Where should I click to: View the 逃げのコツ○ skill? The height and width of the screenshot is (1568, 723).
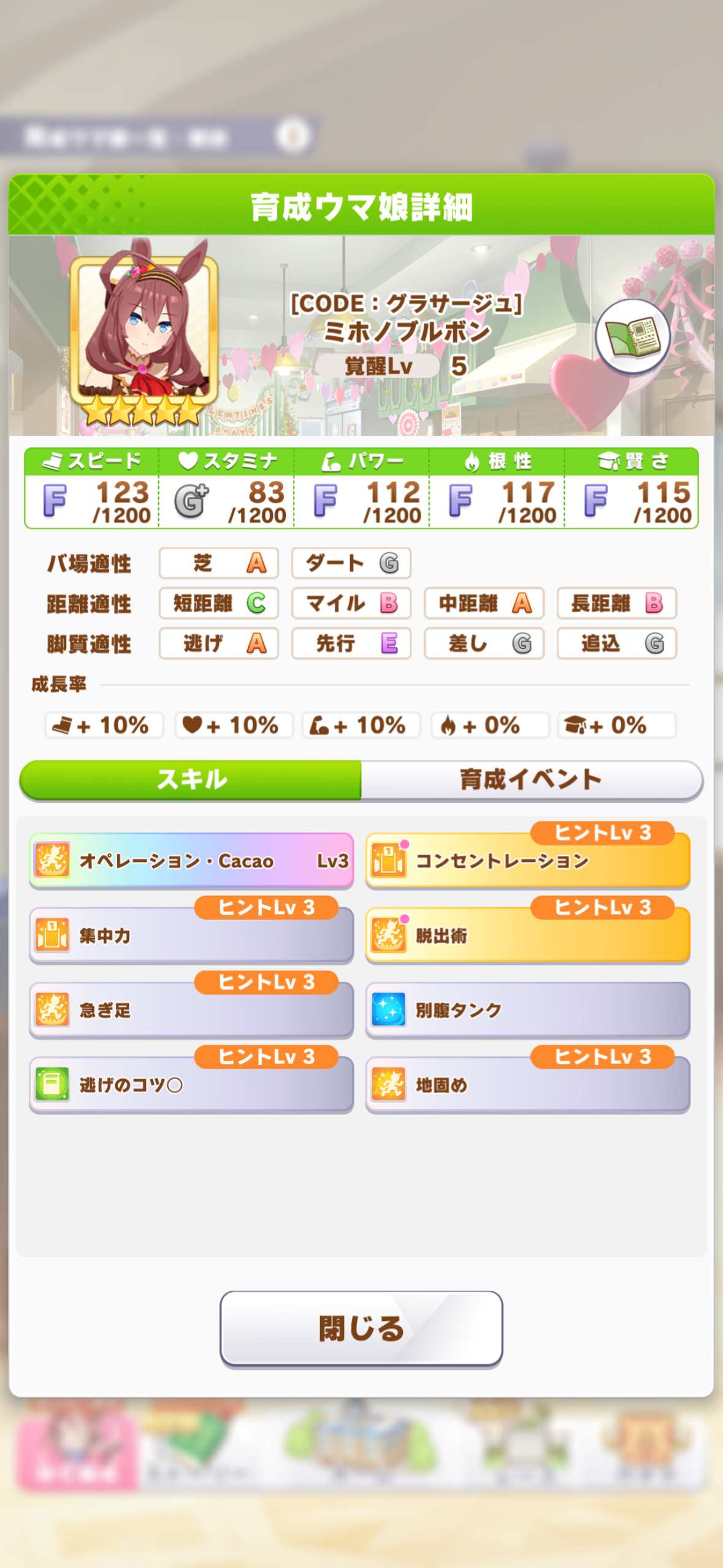pos(191,1085)
